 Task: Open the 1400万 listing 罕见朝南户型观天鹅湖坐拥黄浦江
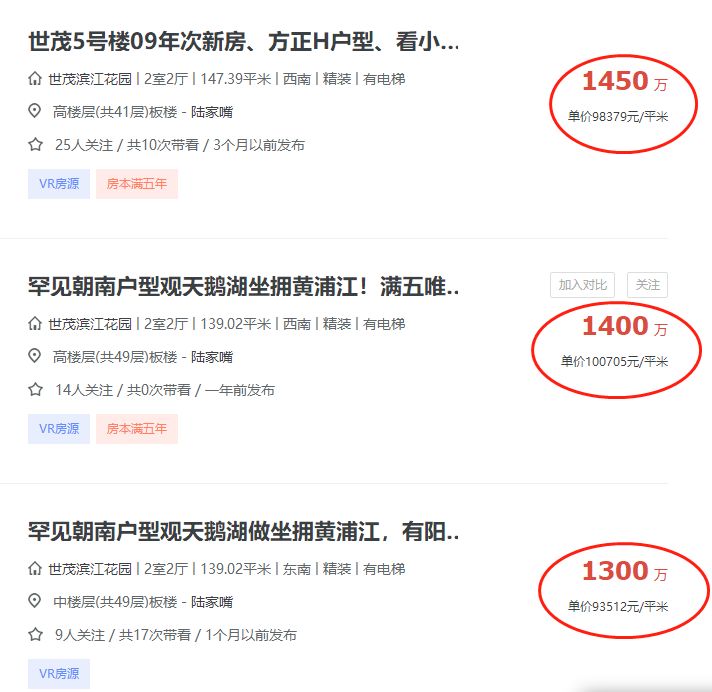[x=244, y=287]
